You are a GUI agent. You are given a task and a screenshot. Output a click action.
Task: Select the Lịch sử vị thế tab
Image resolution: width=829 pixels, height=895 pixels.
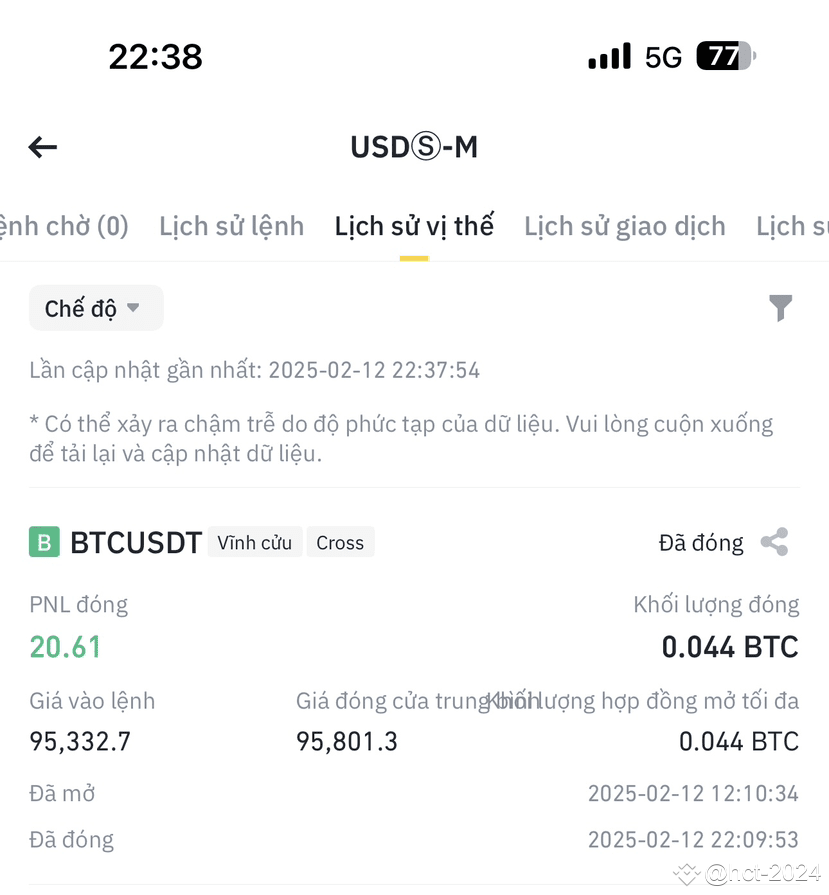tap(414, 226)
